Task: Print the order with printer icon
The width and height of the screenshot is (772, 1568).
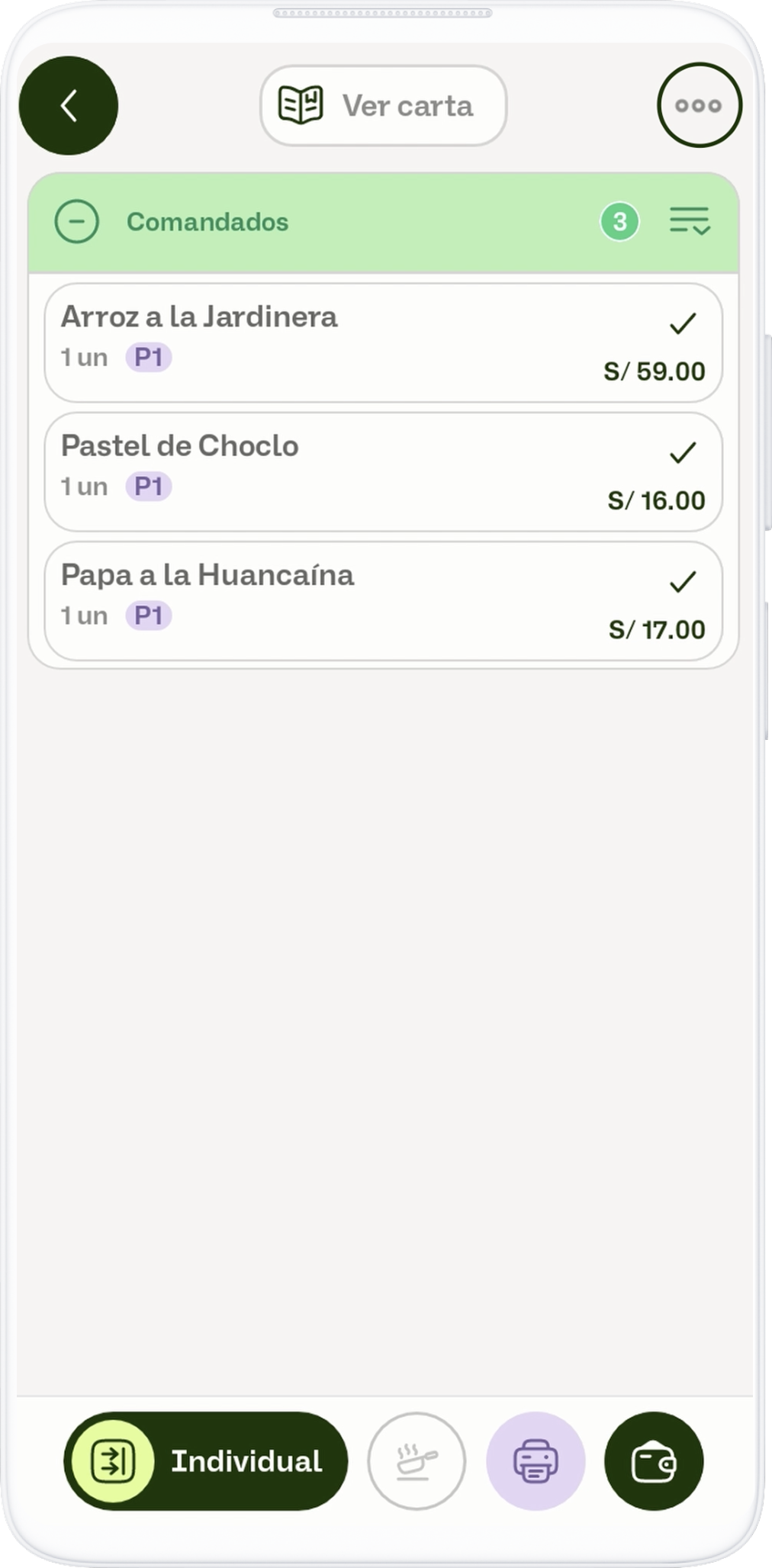Action: [x=536, y=1461]
